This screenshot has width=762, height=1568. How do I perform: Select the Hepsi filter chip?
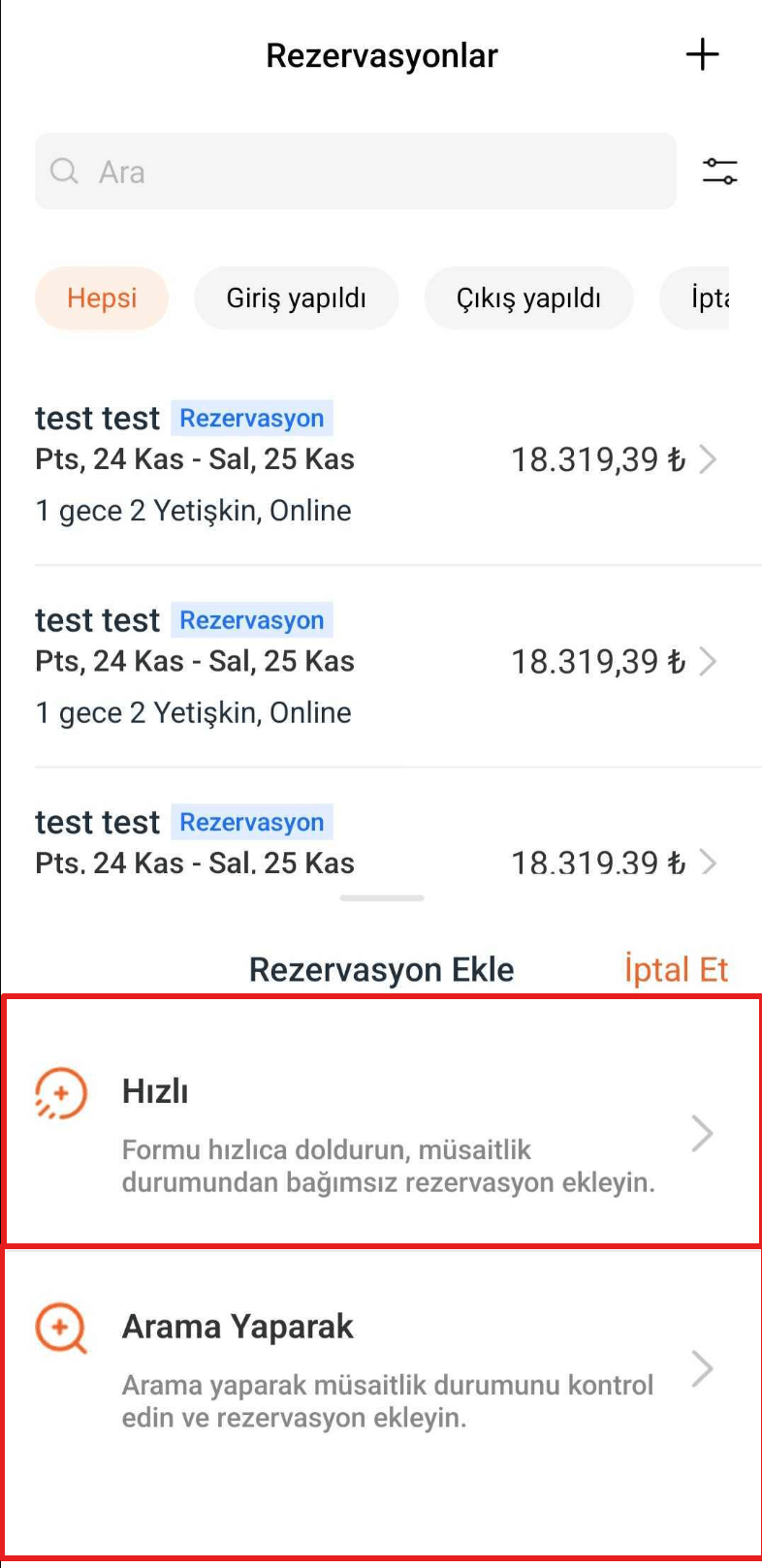click(x=102, y=298)
